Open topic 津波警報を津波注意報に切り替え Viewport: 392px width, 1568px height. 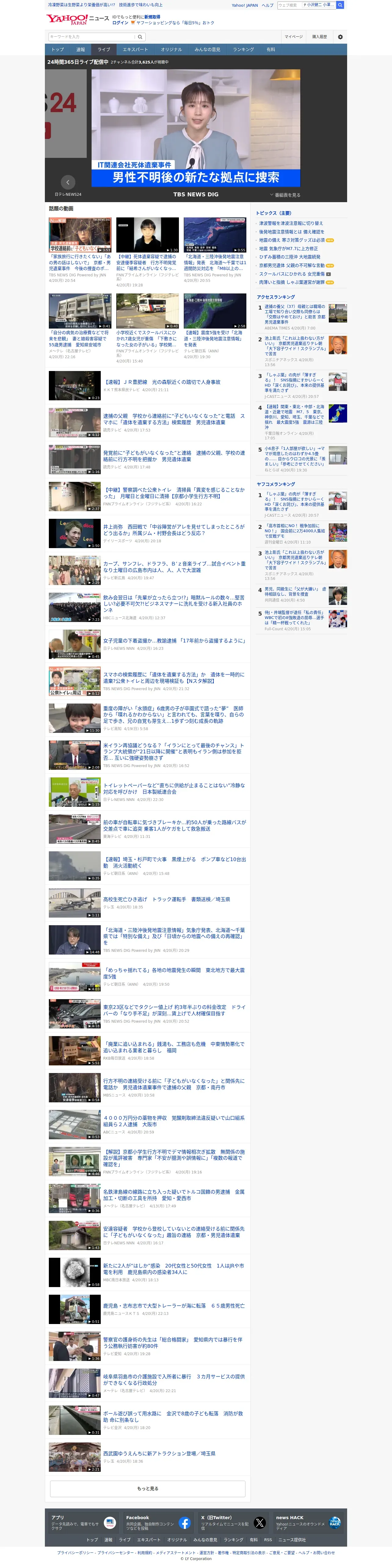pyautogui.click(x=291, y=223)
